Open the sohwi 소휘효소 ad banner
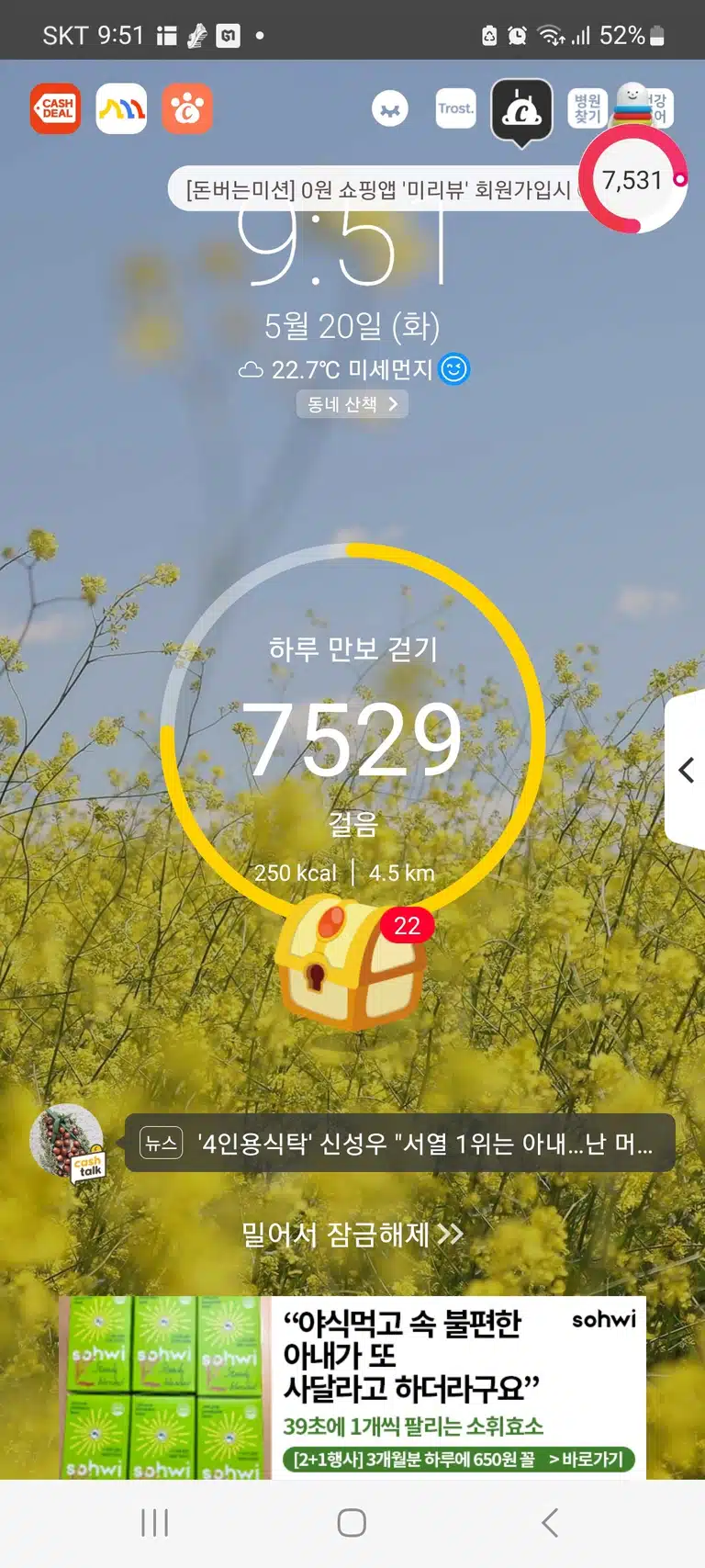705x1568 pixels. [352, 1387]
